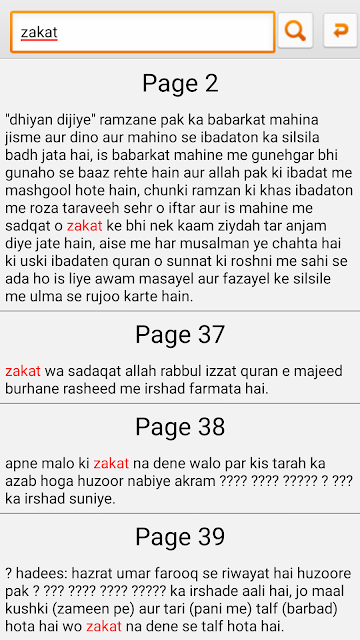Run the search with the magnifier button
The height and width of the screenshot is (640, 360).
[x=296, y=31]
